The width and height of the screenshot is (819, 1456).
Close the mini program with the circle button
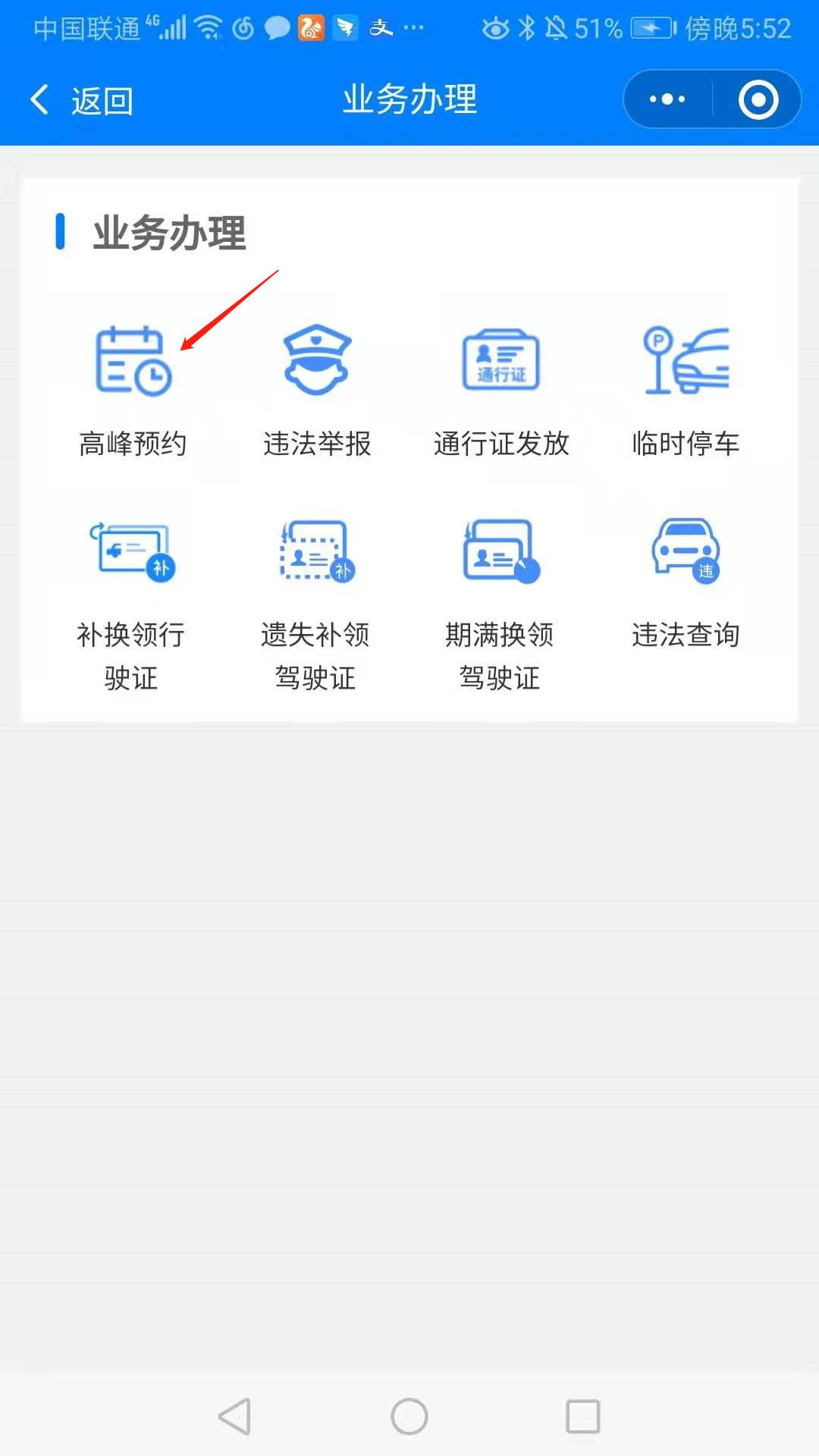point(758,99)
